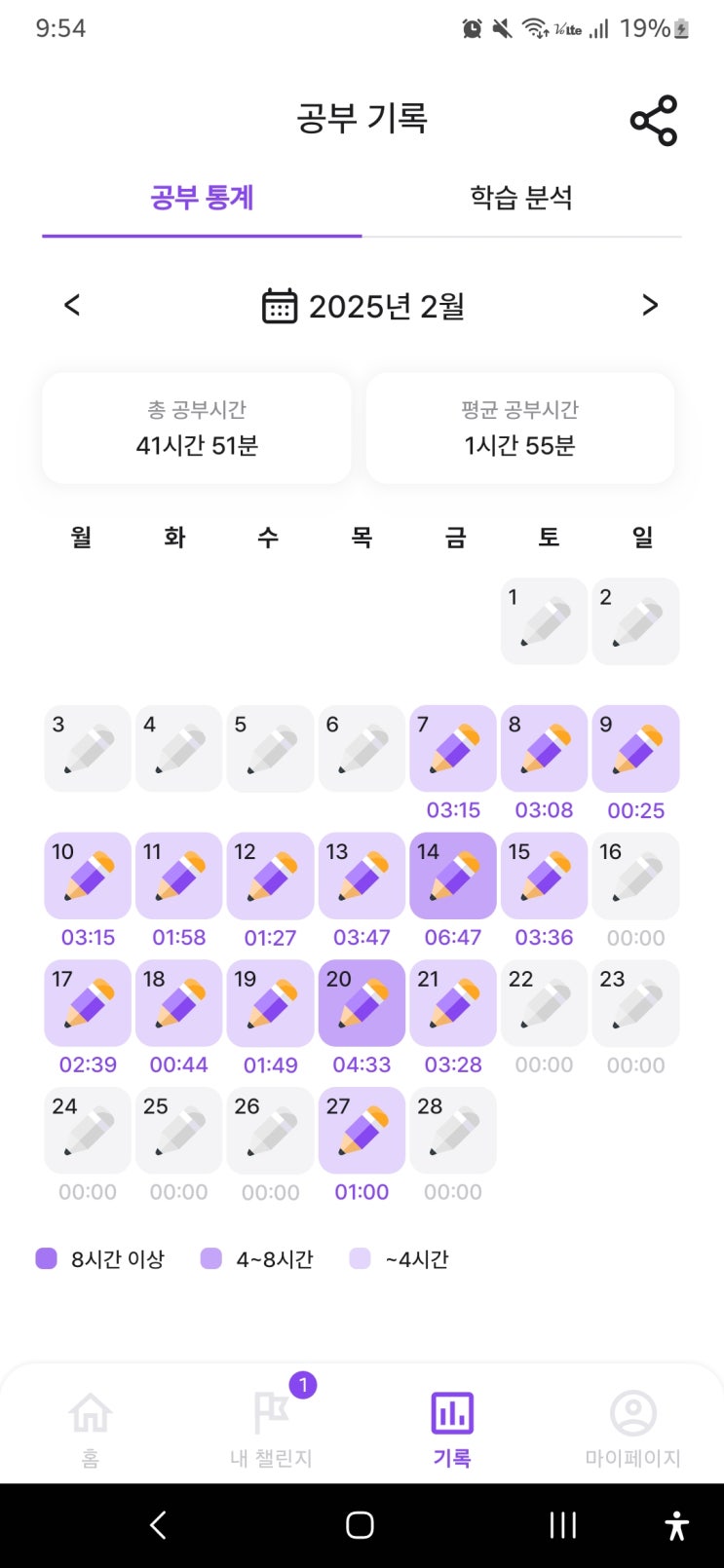
Task: Tap day 10 in the calendar
Action: [88, 876]
